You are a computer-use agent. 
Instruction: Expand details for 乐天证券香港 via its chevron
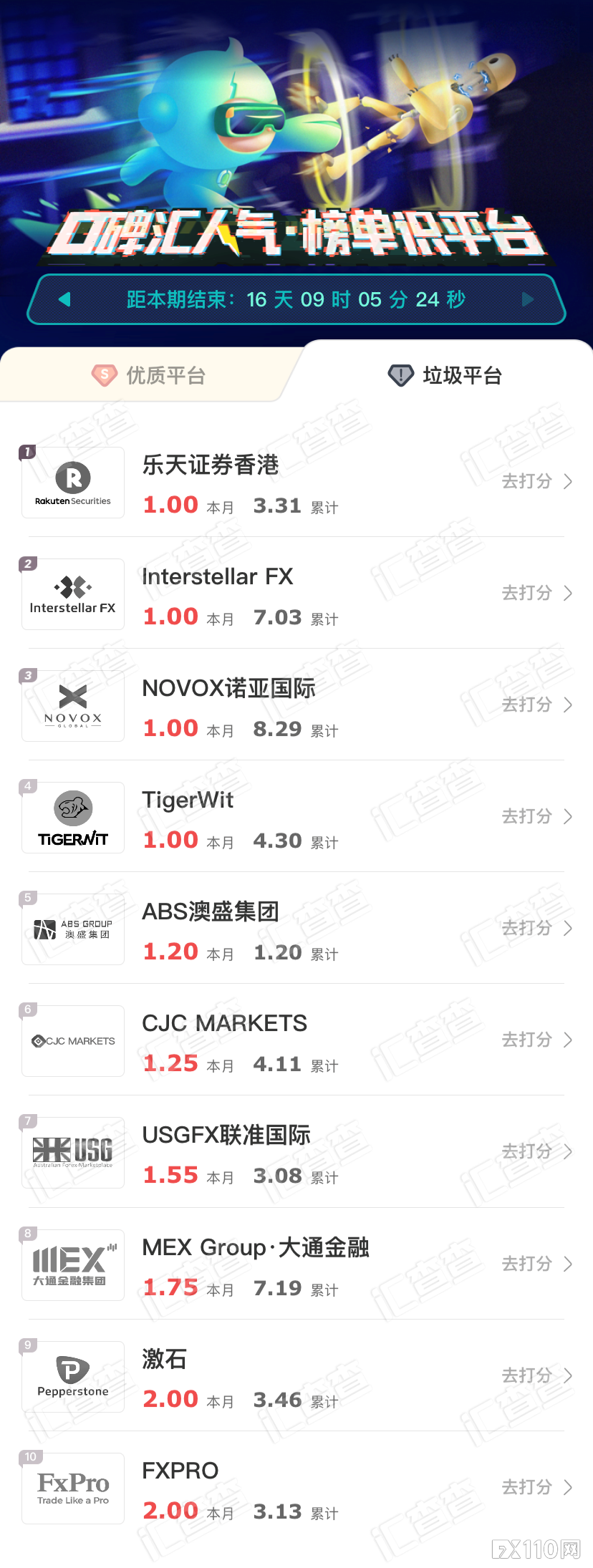(568, 482)
